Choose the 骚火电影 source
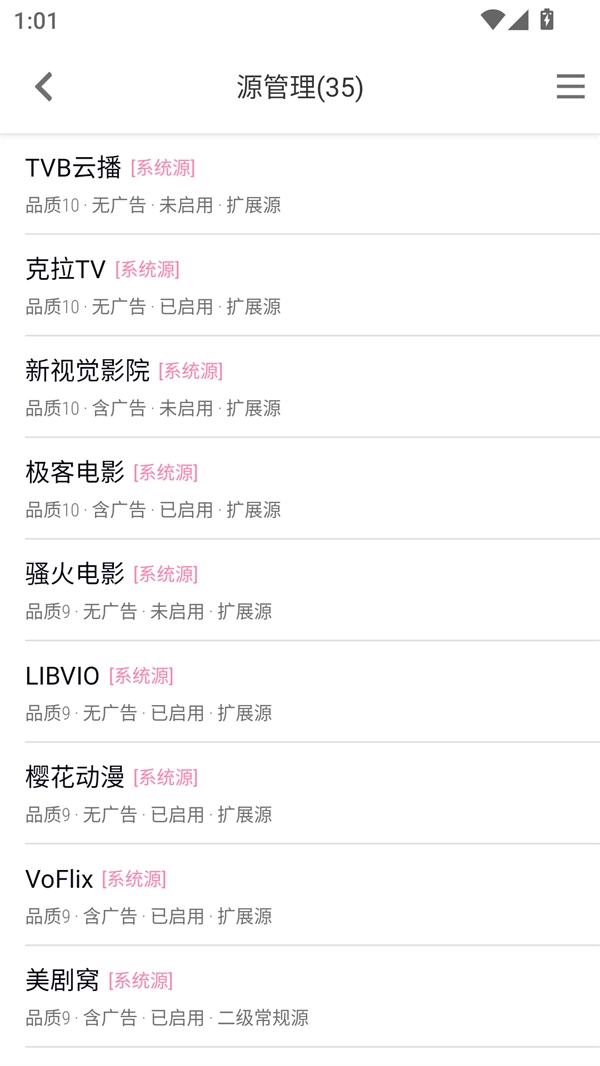The width and height of the screenshot is (600, 1066). (x=300, y=591)
